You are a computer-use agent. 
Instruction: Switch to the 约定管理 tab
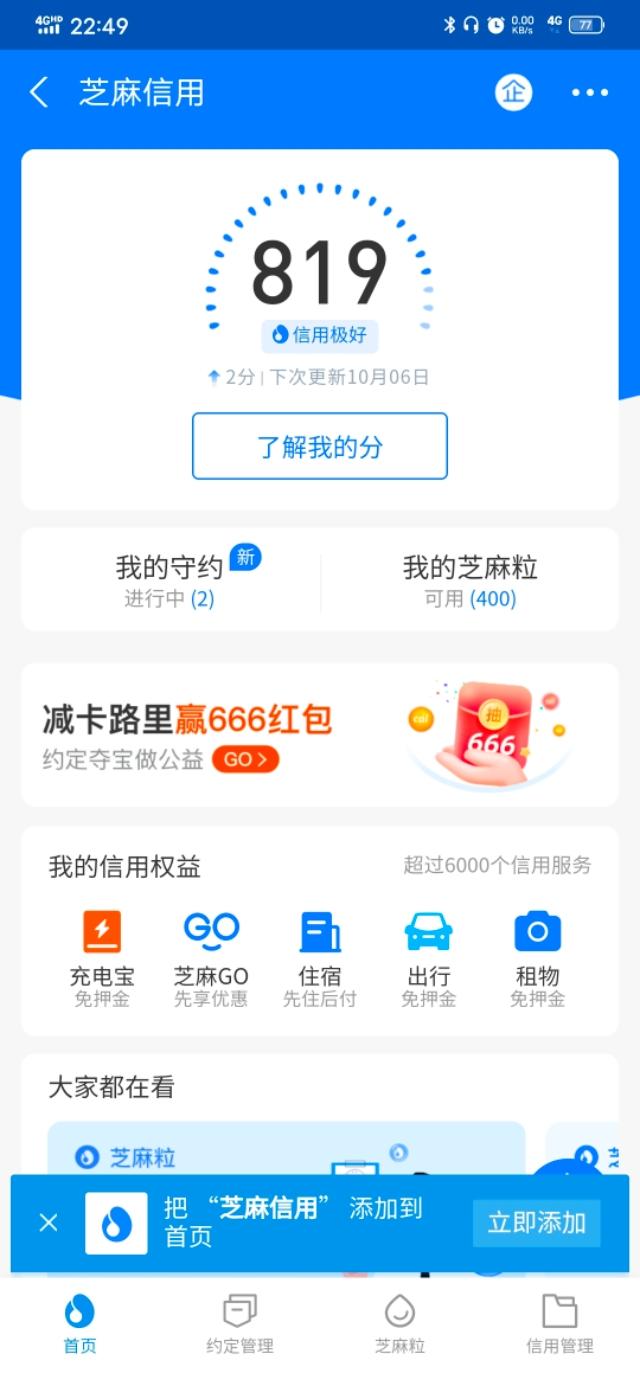239,1322
